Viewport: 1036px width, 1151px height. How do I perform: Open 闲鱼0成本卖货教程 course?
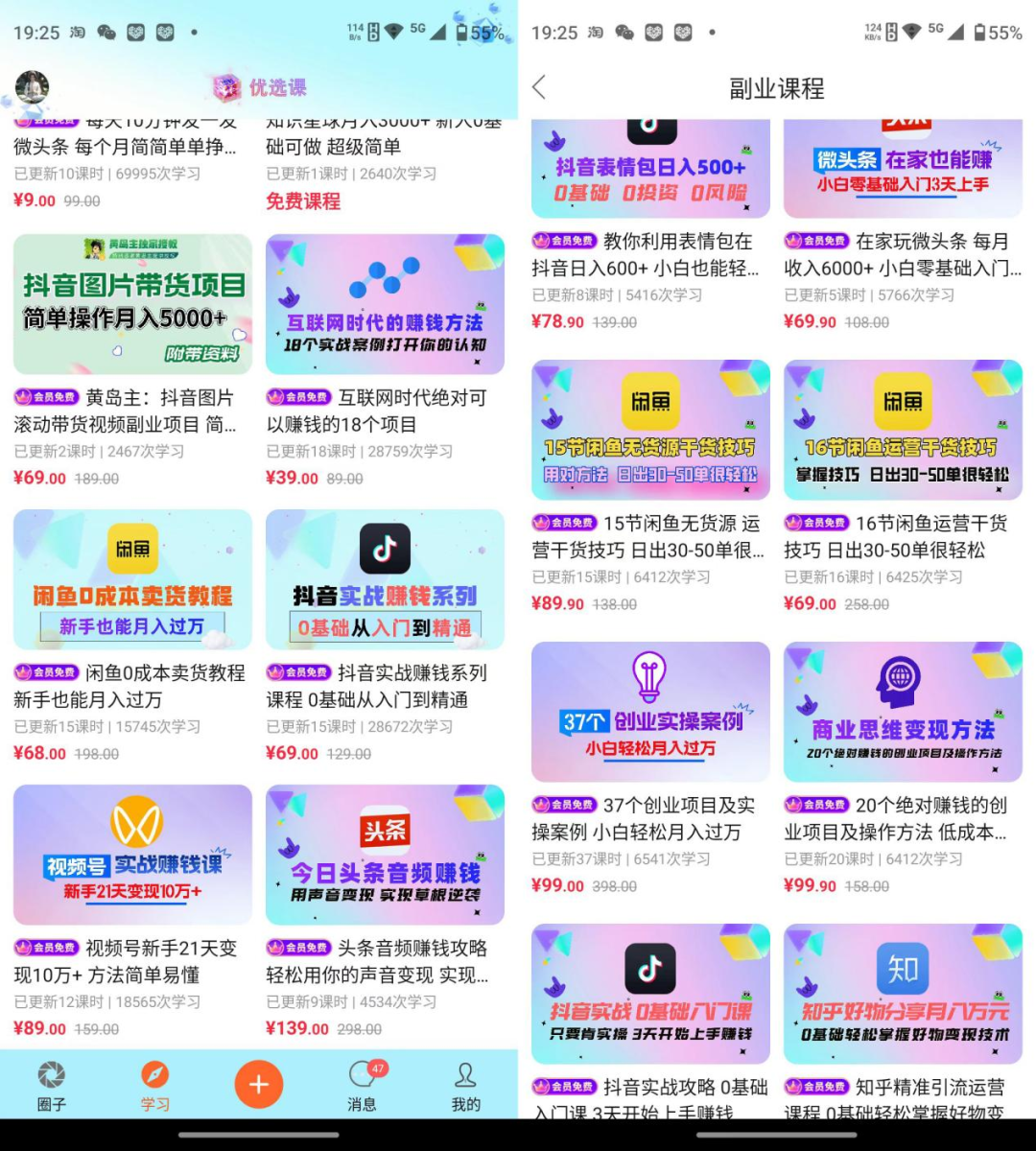(132, 579)
